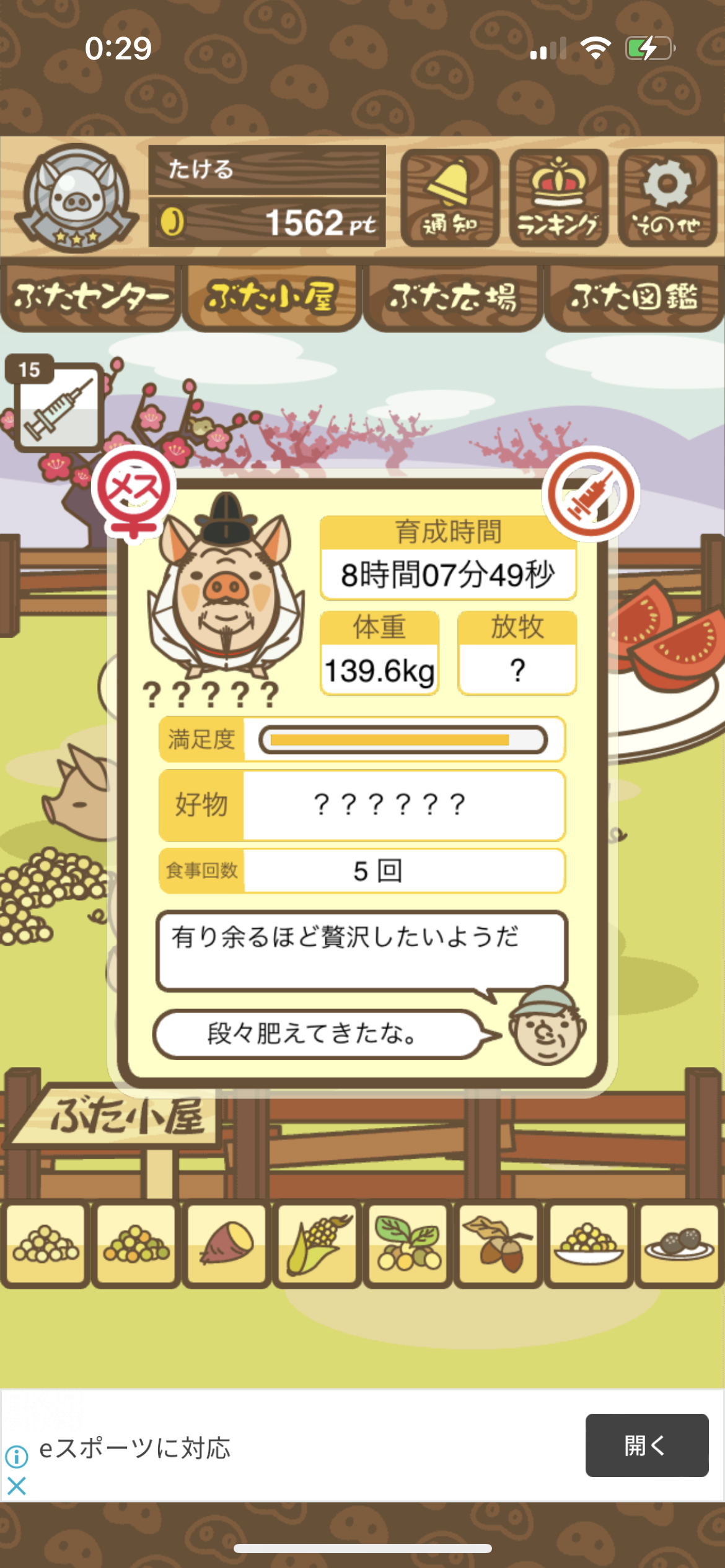Viewport: 725px width, 1568px height.
Task: Choose the dark truffle plate feed
Action: pos(679,1244)
